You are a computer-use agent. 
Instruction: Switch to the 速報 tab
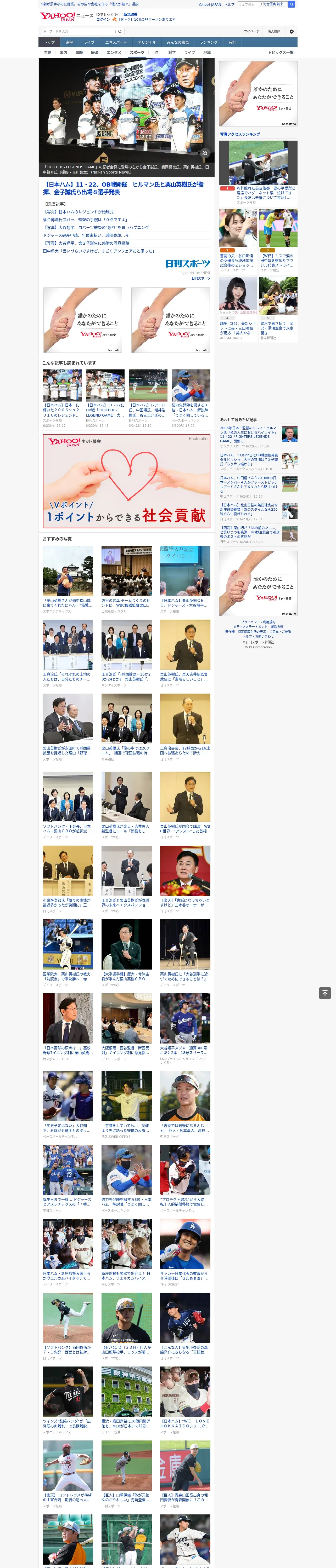(69, 43)
